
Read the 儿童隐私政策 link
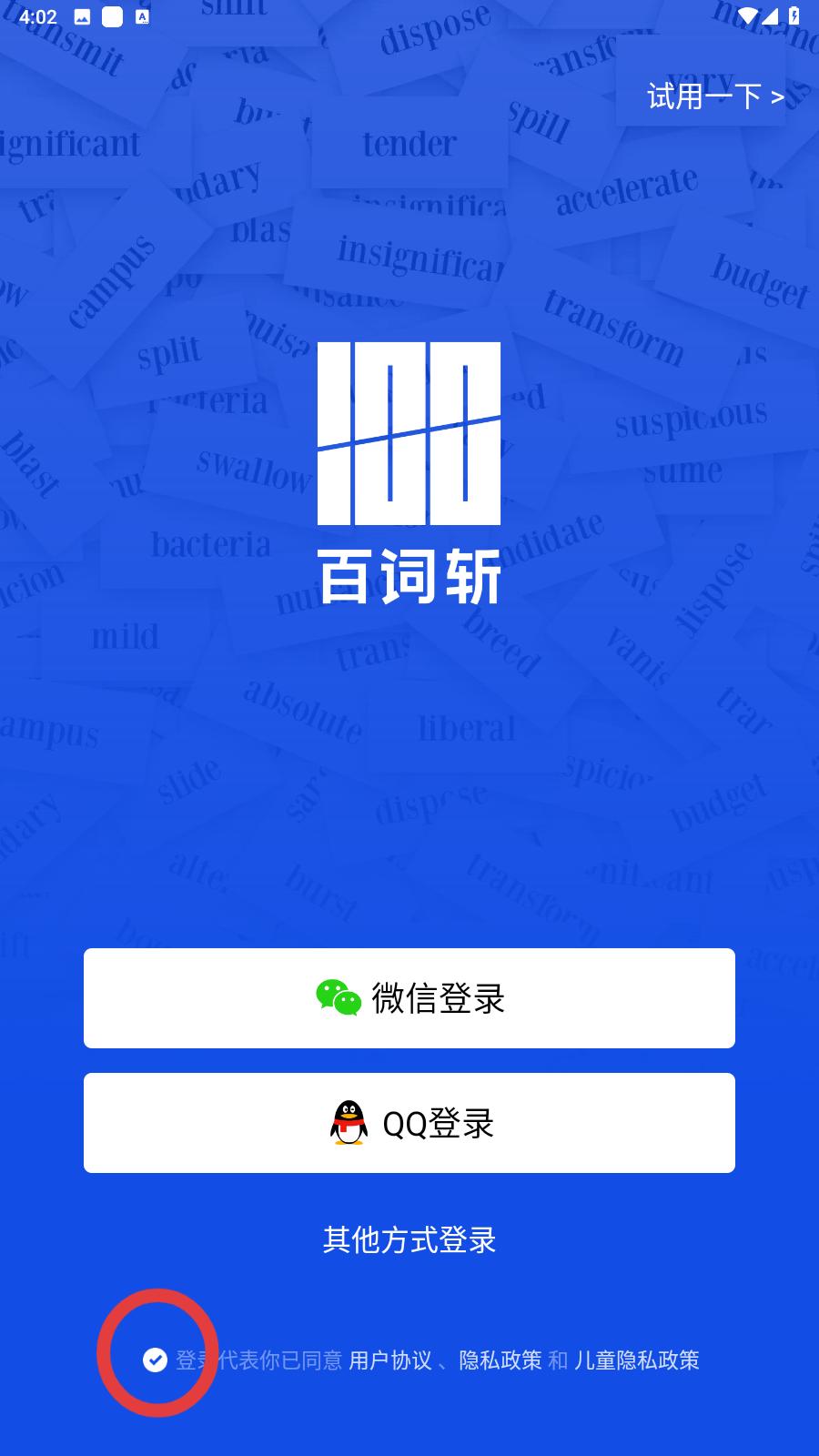(x=637, y=1360)
